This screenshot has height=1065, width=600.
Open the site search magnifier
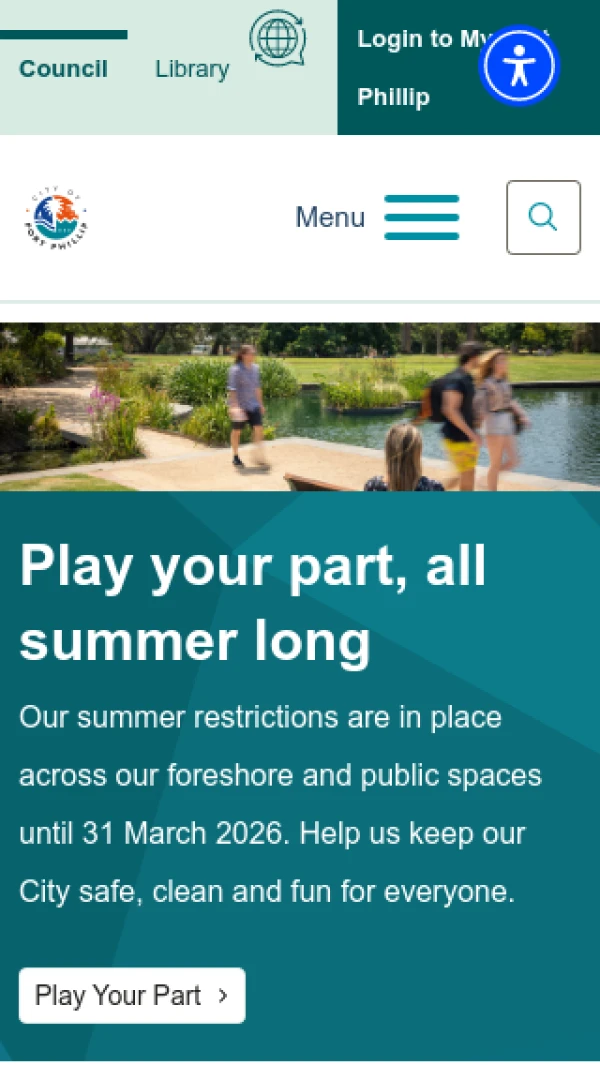(543, 217)
